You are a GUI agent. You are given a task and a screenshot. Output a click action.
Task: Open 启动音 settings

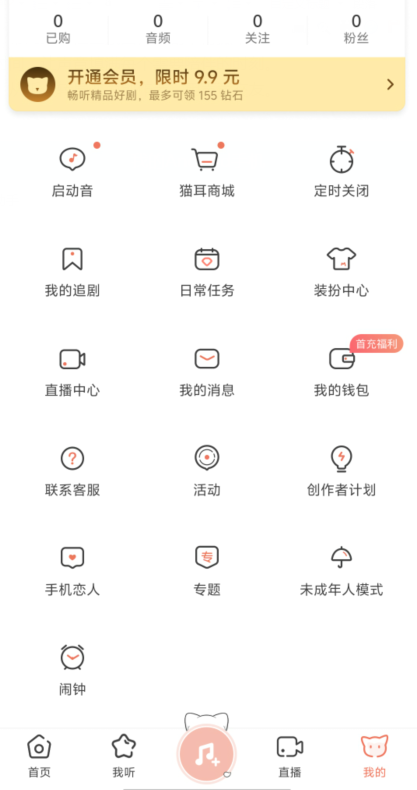tap(73, 171)
